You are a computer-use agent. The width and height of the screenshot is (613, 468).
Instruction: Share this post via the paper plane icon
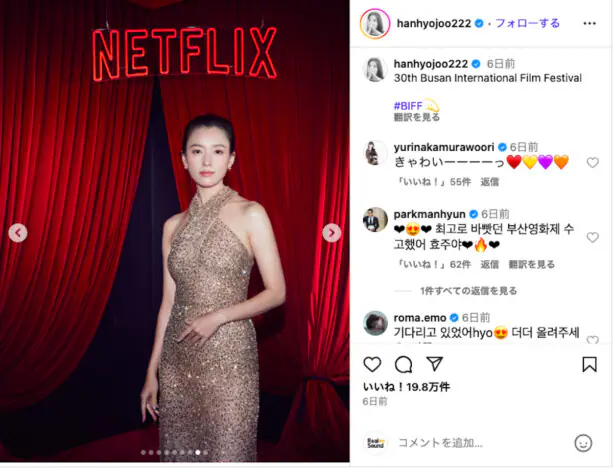[435, 364]
